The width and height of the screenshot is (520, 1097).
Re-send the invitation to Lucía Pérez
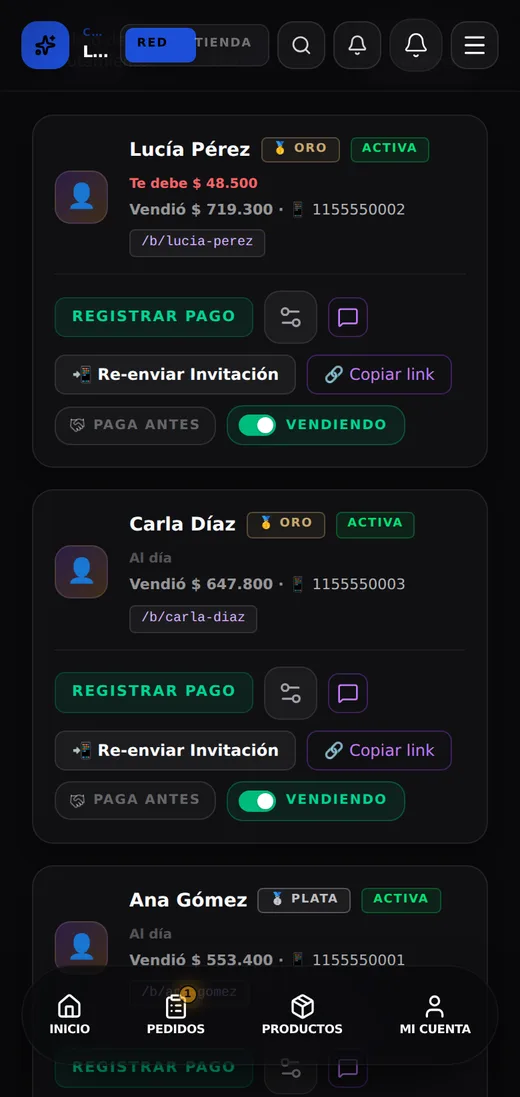point(175,374)
